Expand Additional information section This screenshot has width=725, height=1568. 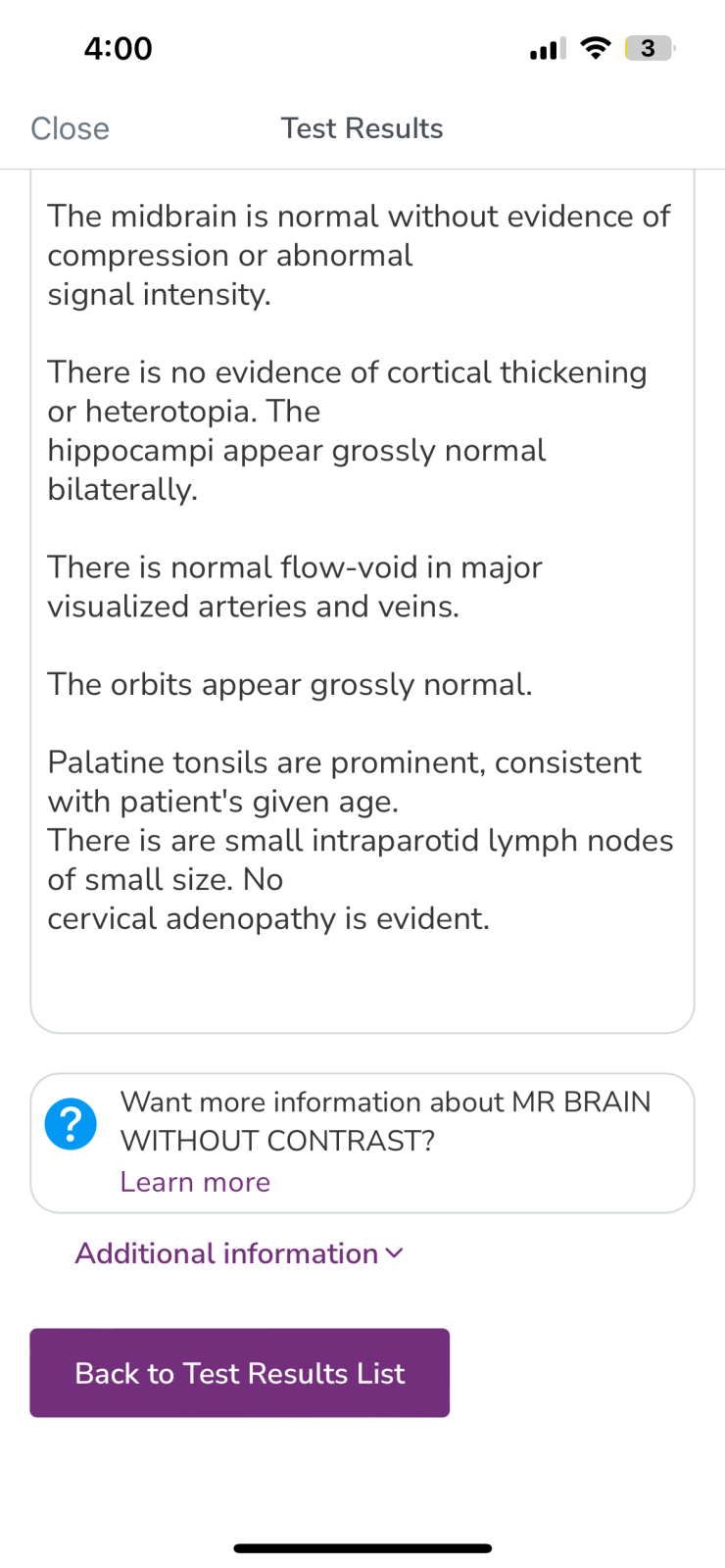coord(239,1253)
